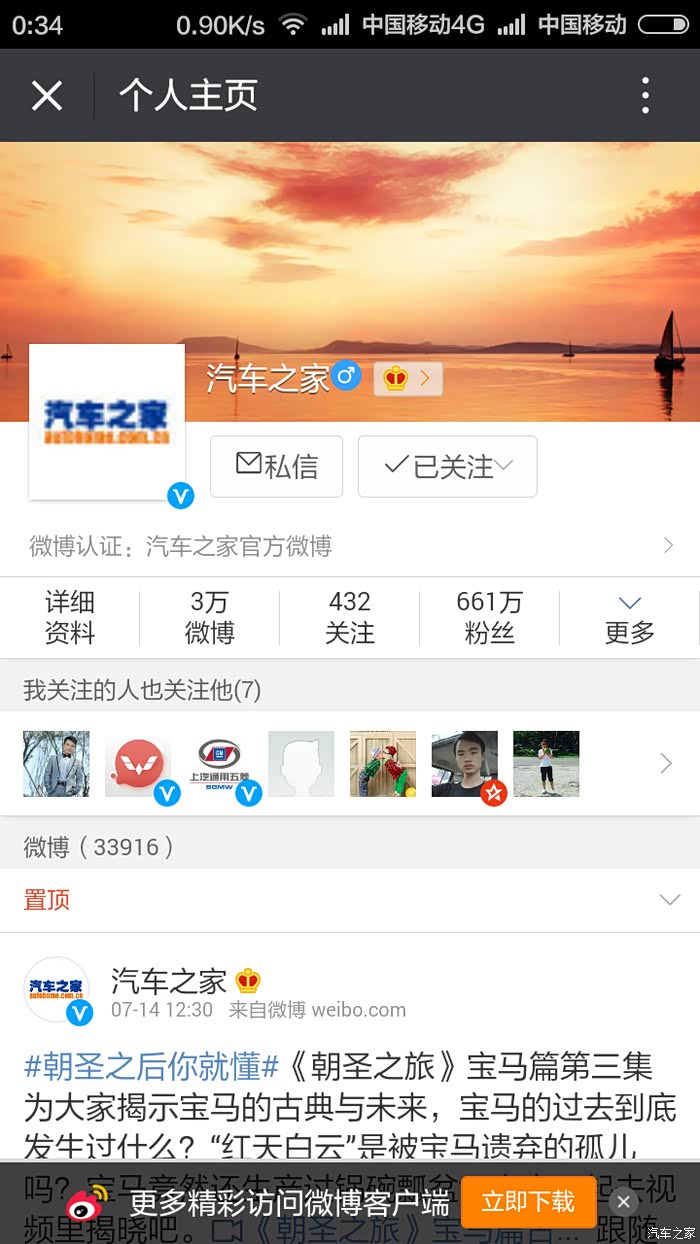View the 661万 粉丝 followers list
The image size is (700, 1244).
pos(489,617)
